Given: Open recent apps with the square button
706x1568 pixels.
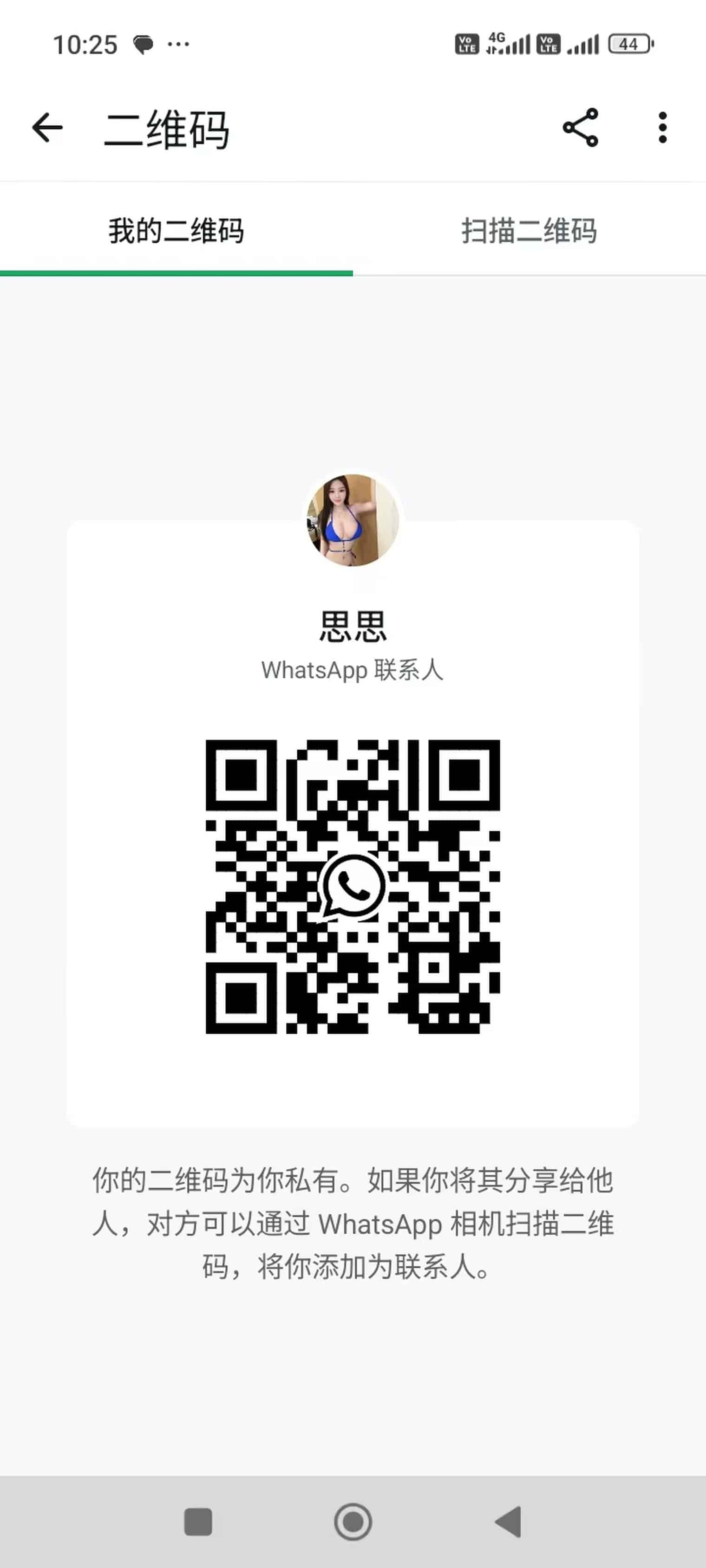Looking at the screenshot, I should click(x=198, y=1522).
